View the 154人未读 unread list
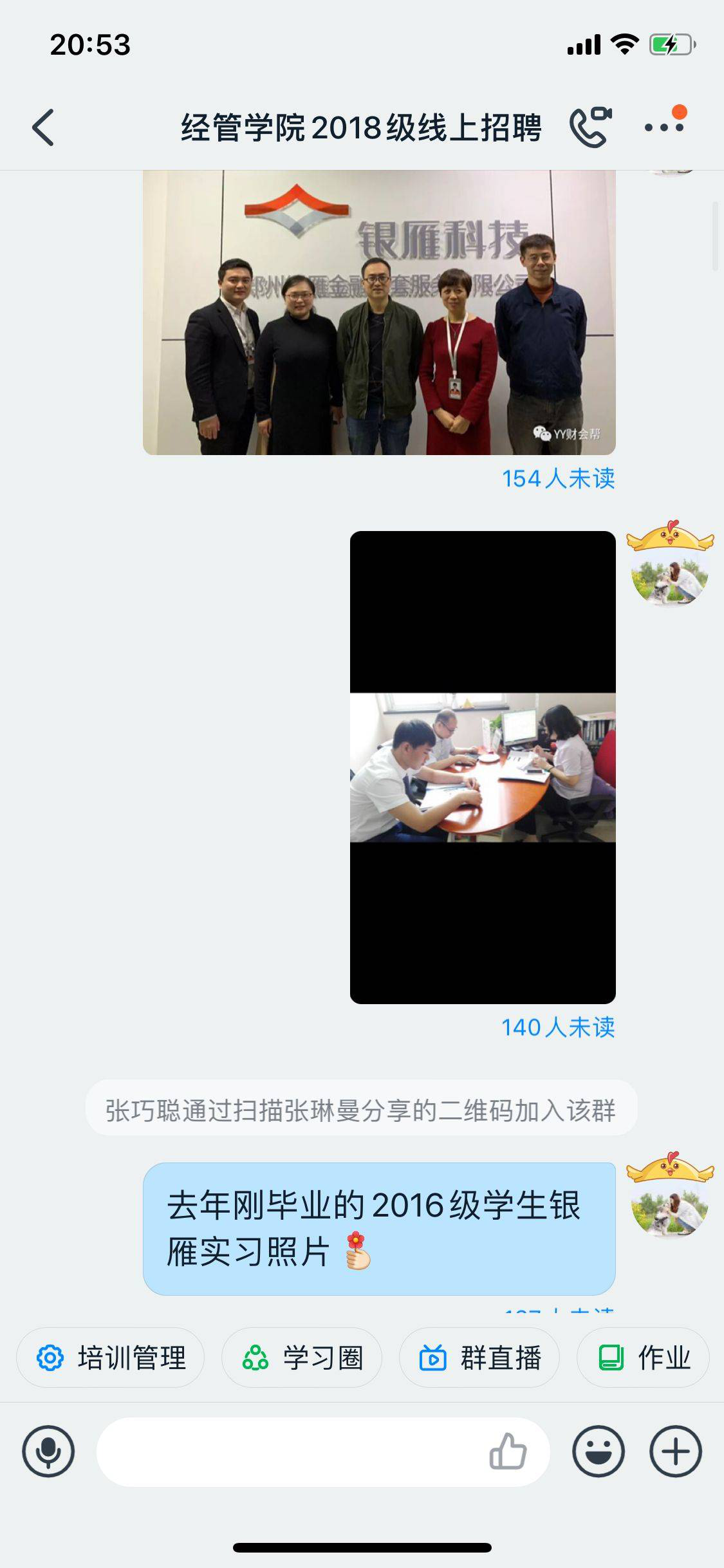The image size is (724, 1568). (558, 478)
